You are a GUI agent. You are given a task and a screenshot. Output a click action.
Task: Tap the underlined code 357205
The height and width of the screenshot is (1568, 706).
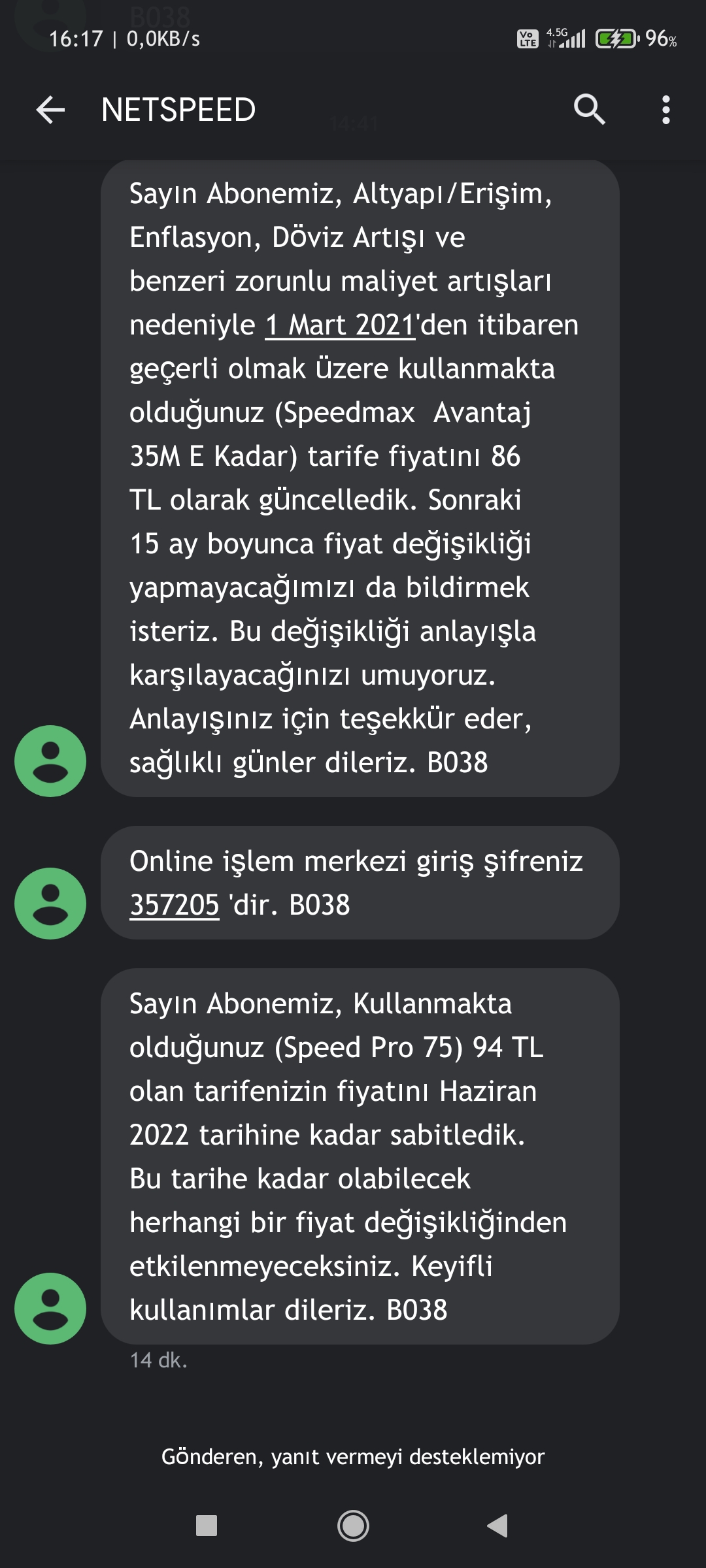tap(174, 905)
